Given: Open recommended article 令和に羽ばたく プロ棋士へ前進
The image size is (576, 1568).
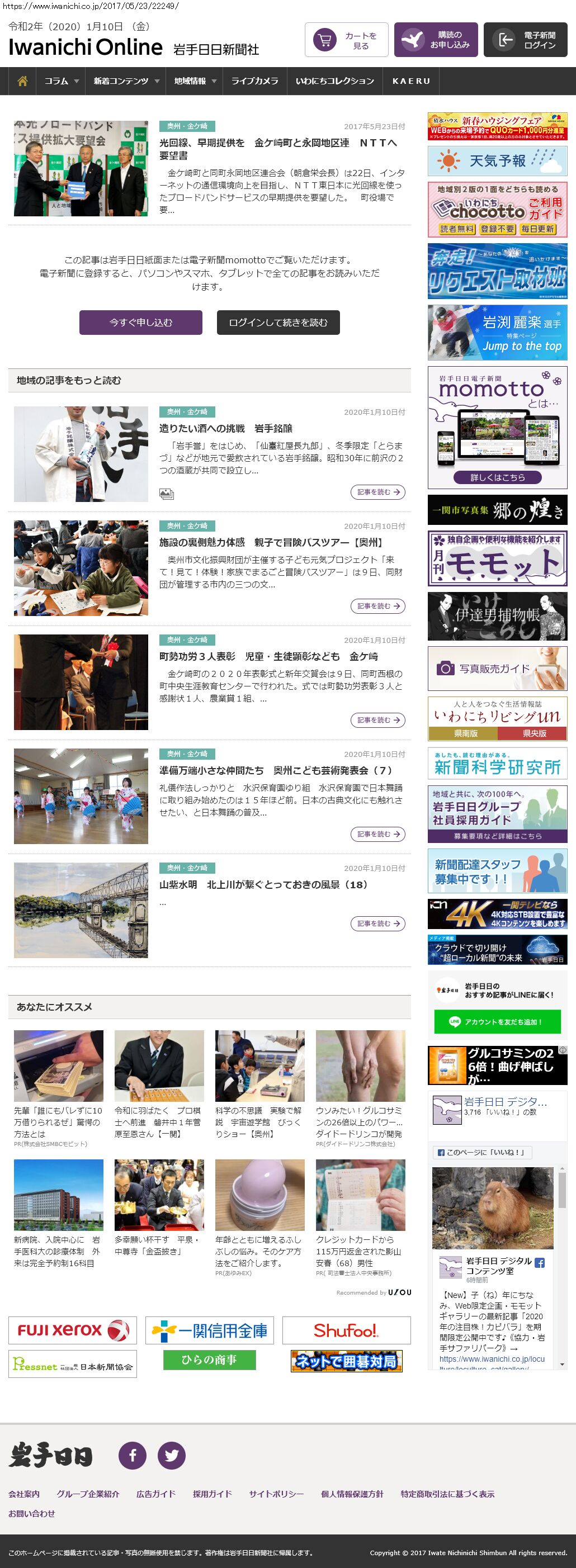Looking at the screenshot, I should (x=158, y=1122).
